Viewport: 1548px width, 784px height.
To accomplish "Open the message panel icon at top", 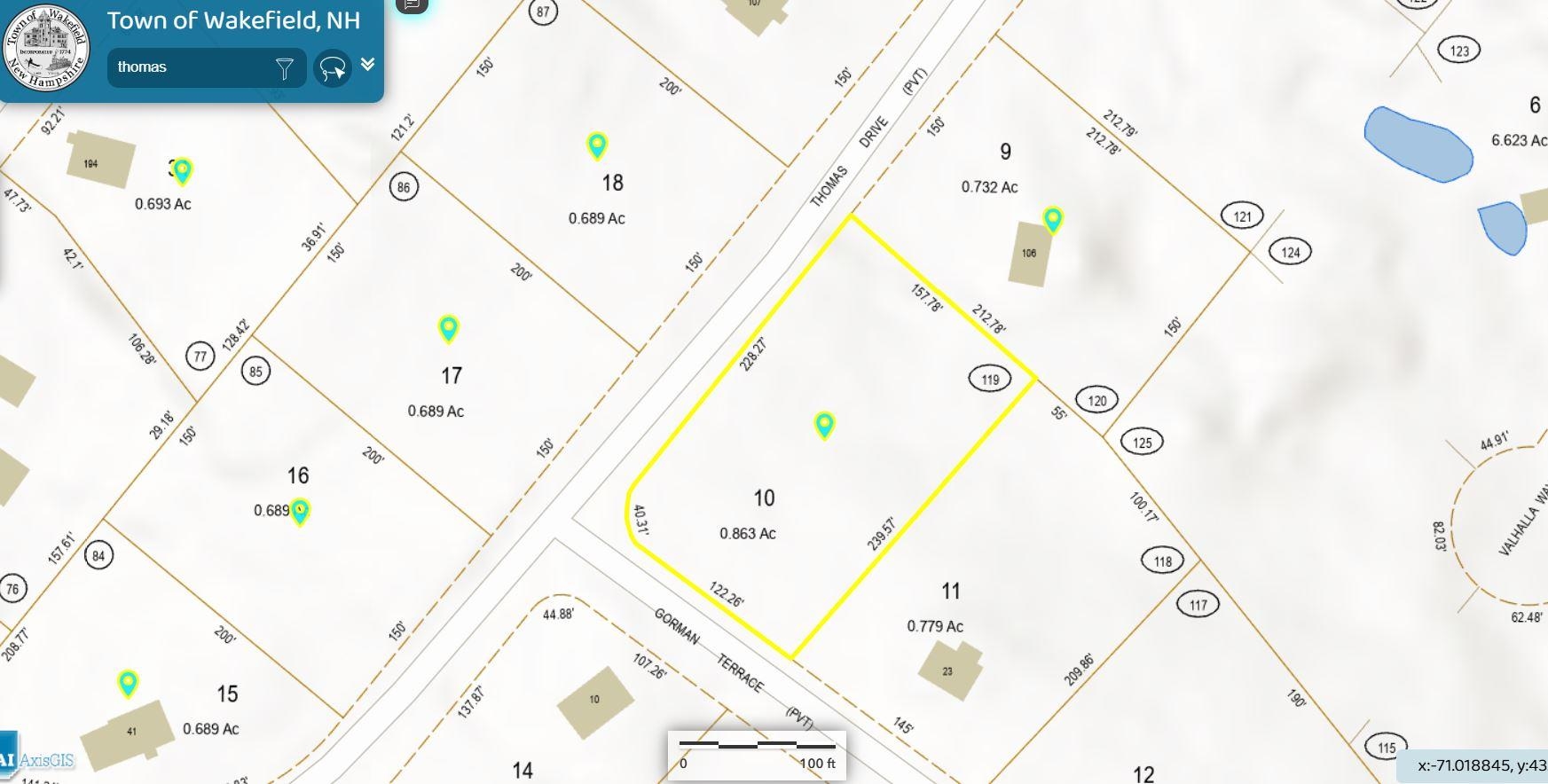I will click(x=412, y=4).
